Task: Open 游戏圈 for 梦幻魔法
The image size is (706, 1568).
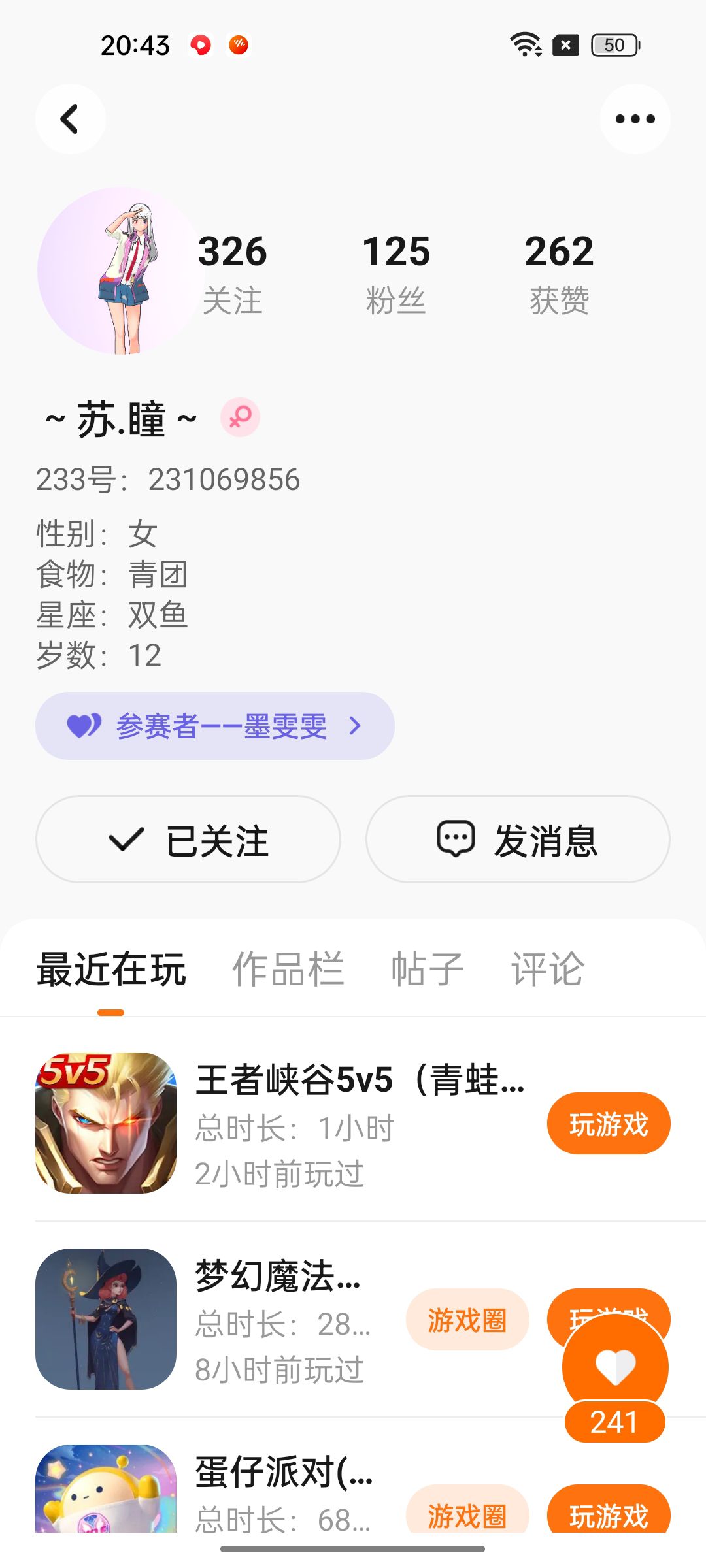Action: click(467, 1320)
